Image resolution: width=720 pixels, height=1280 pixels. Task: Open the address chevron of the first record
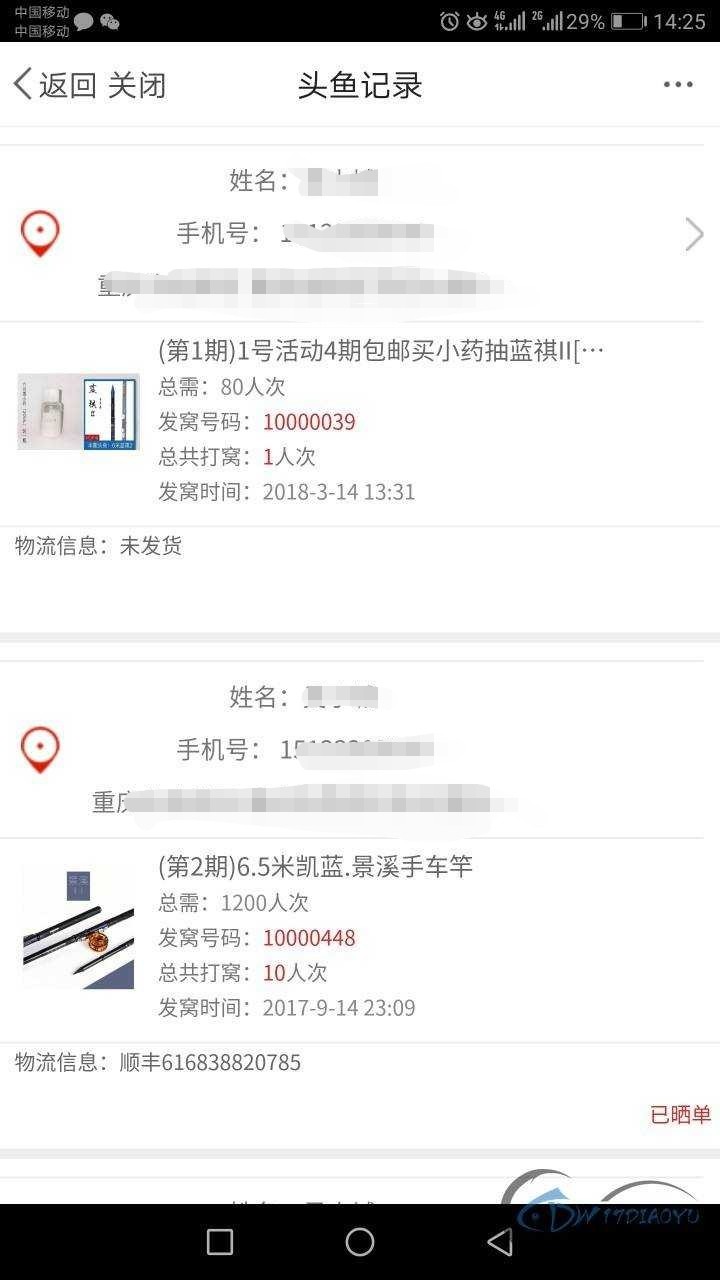[694, 235]
